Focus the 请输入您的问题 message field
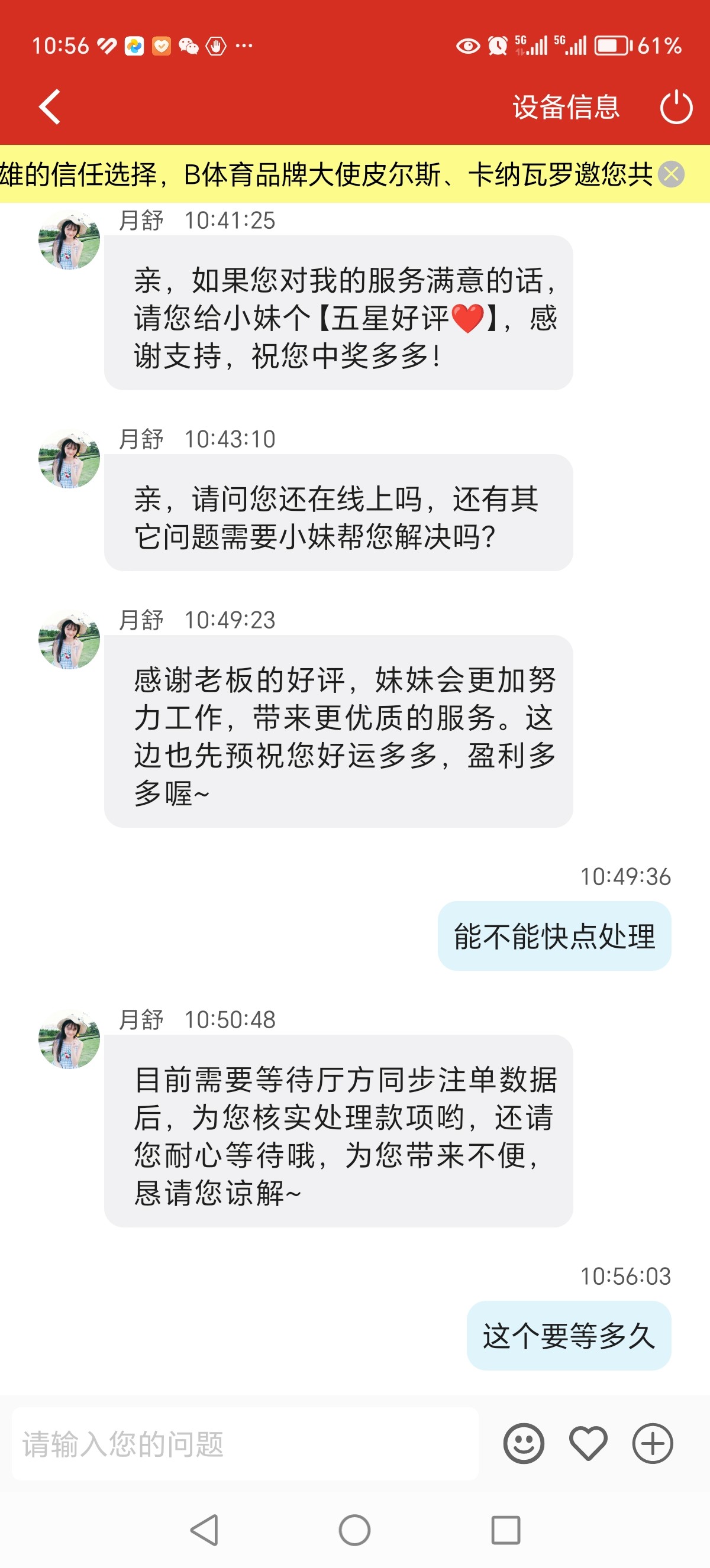Viewport: 710px width, 1568px height. 244,1443
